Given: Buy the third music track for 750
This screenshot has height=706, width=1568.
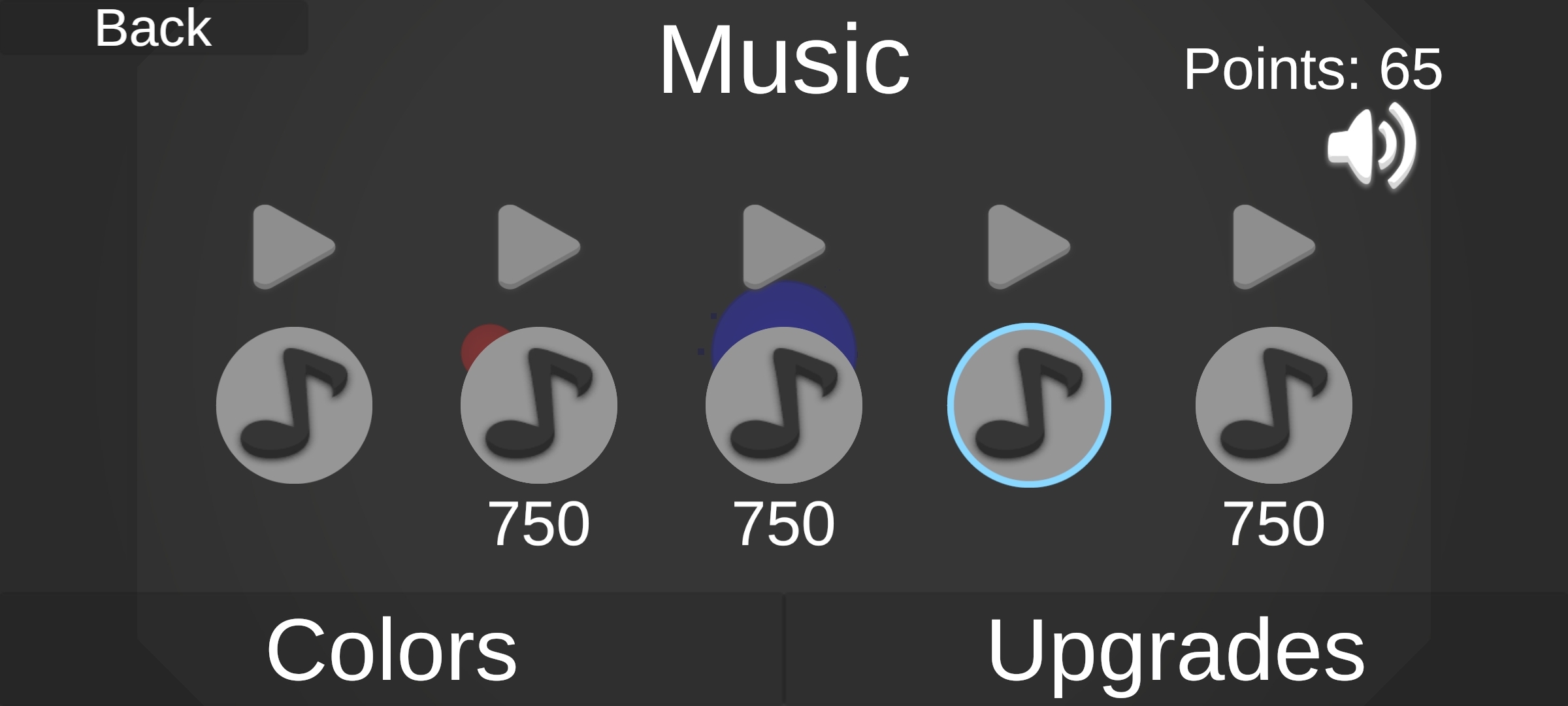Looking at the screenshot, I should 784,405.
